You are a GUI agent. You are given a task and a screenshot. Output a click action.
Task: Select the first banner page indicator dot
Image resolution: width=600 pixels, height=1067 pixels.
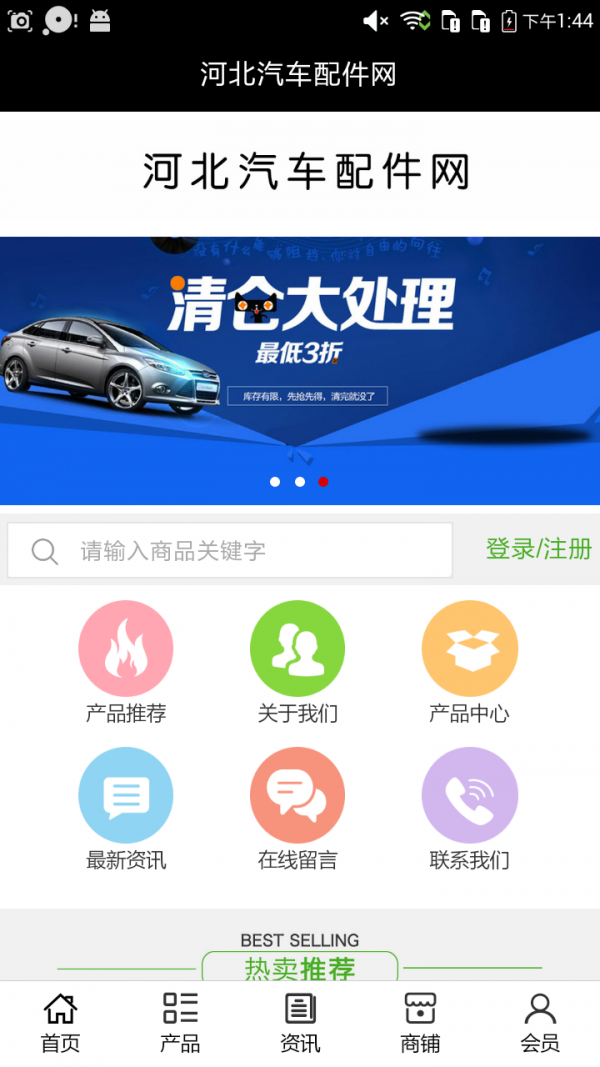(x=275, y=482)
